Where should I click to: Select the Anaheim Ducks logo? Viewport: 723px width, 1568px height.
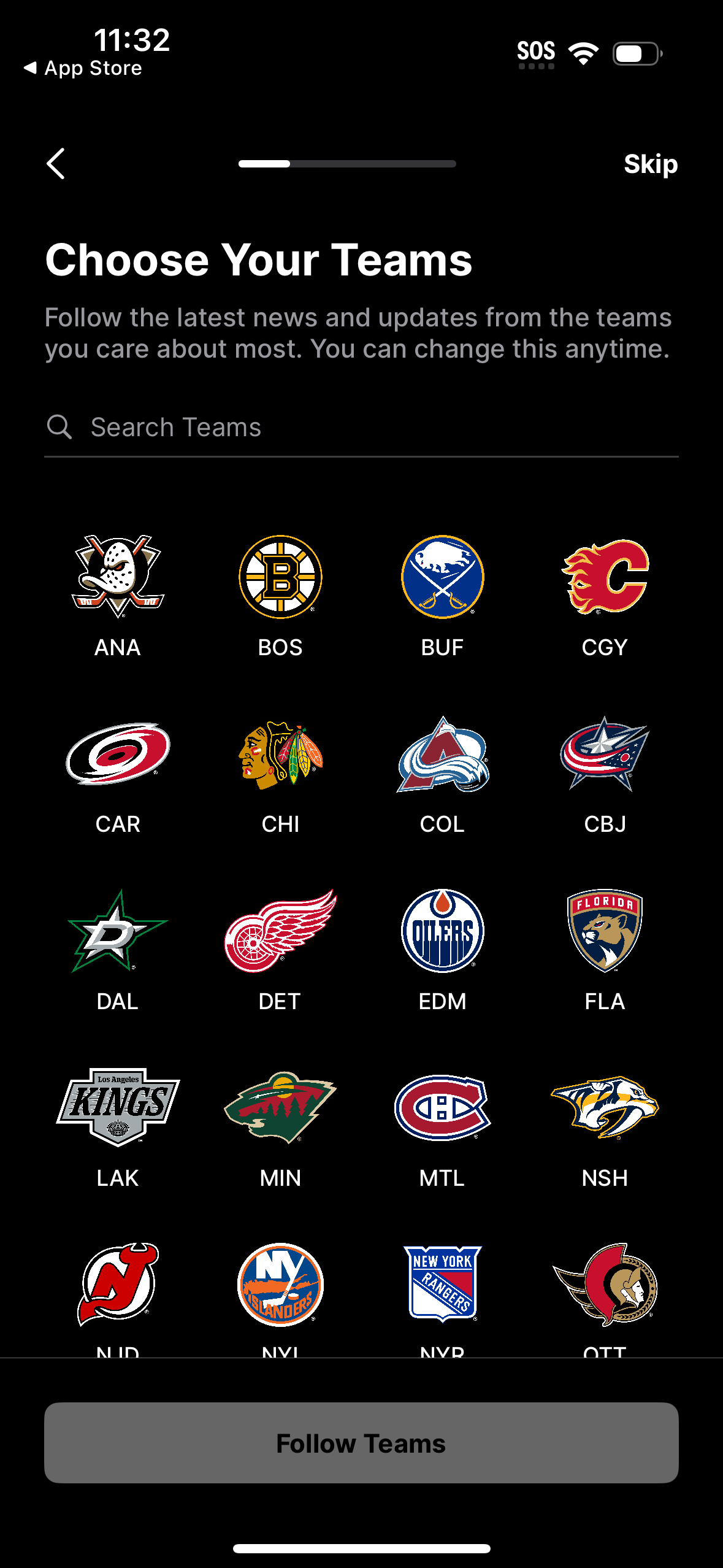point(117,577)
